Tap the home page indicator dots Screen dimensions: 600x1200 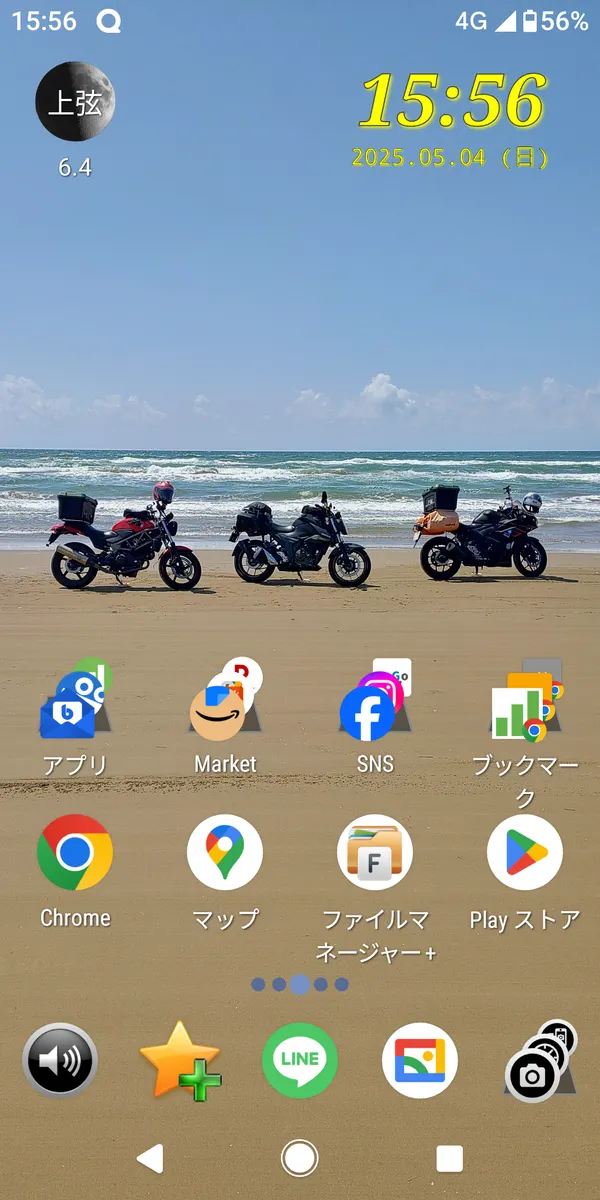coord(300,984)
